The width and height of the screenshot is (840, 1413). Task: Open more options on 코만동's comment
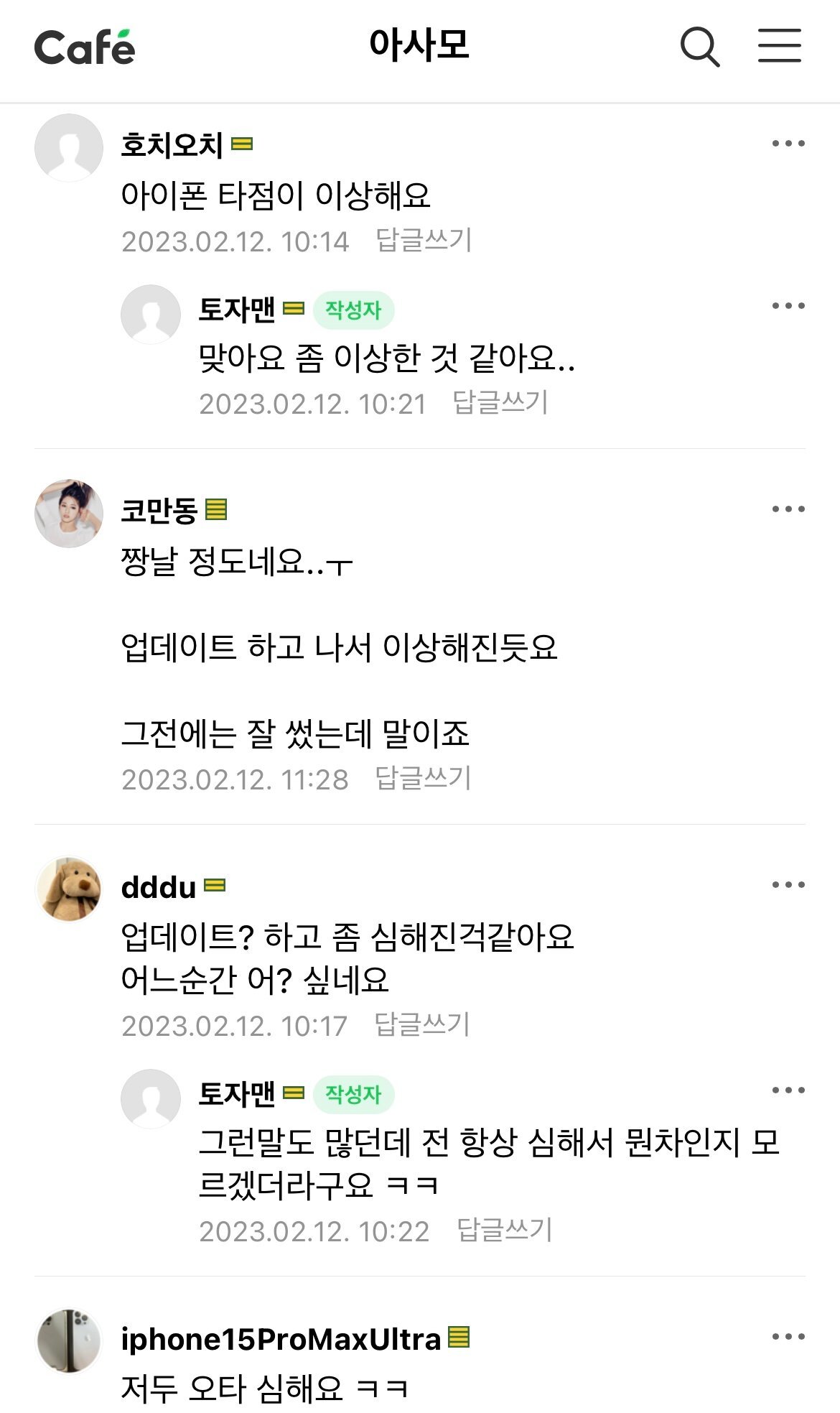point(788,509)
